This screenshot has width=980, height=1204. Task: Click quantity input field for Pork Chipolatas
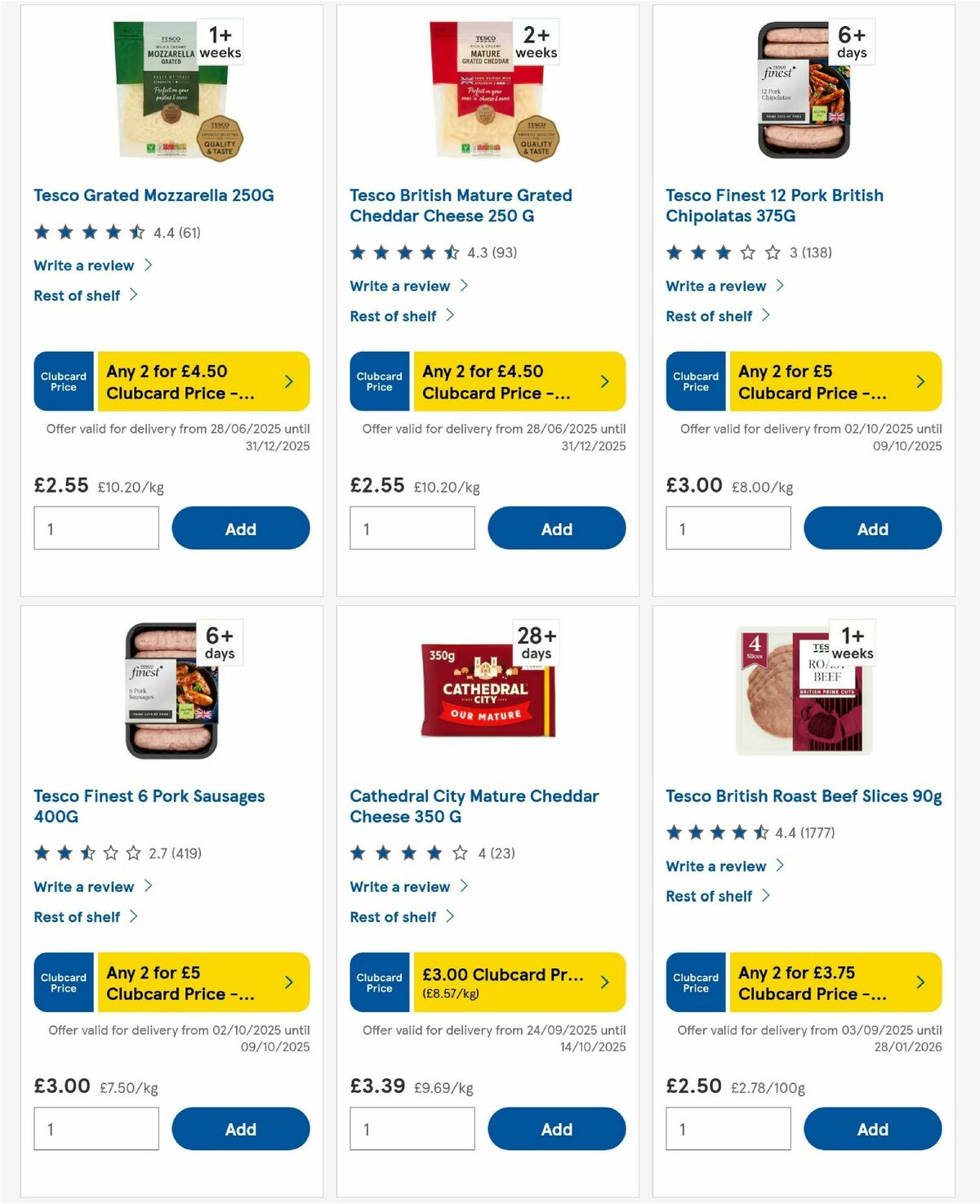click(x=727, y=528)
